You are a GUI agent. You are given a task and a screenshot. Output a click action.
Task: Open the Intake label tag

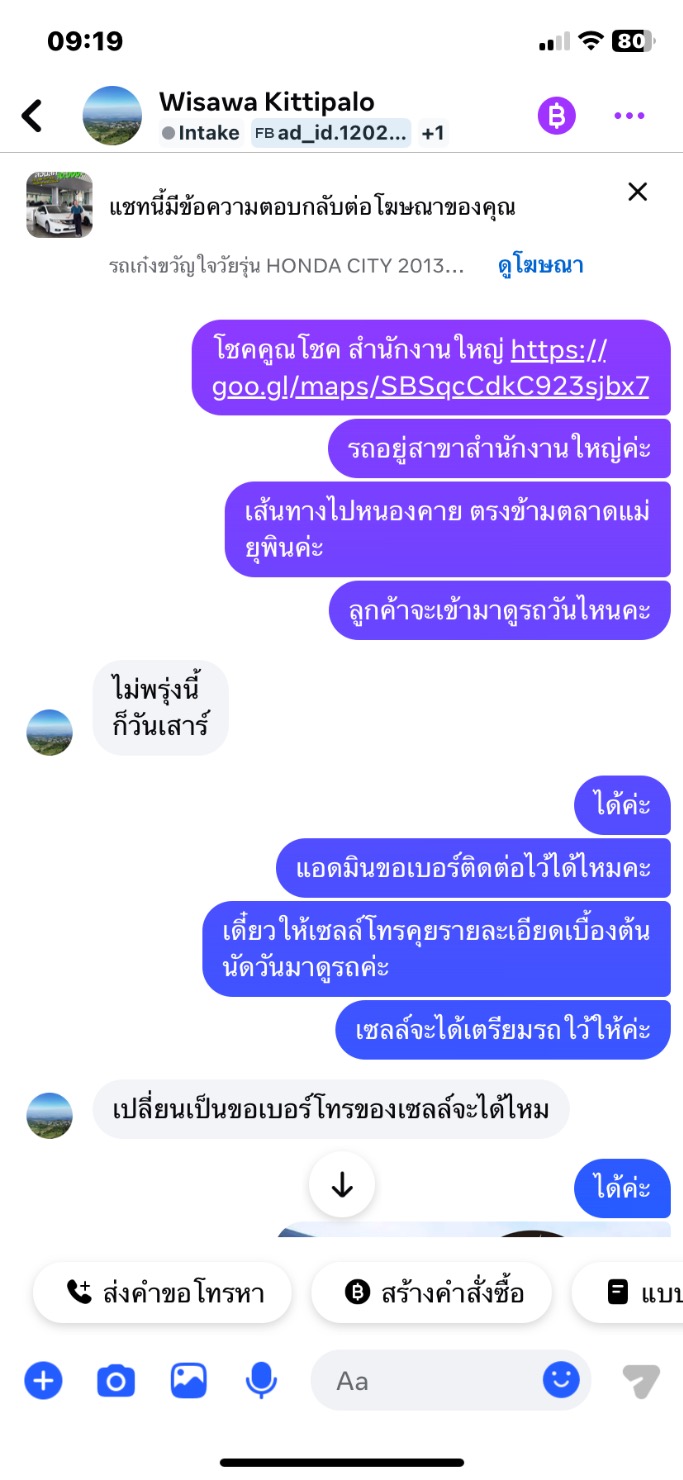click(200, 133)
